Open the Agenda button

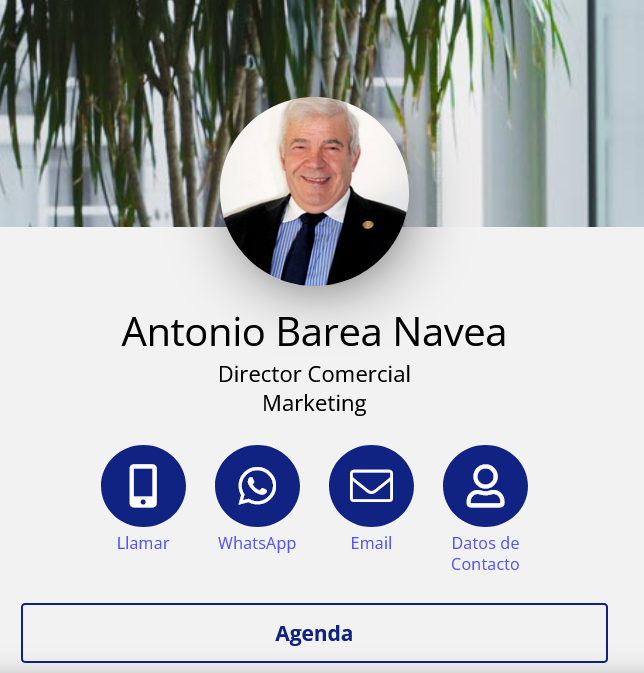(x=314, y=633)
